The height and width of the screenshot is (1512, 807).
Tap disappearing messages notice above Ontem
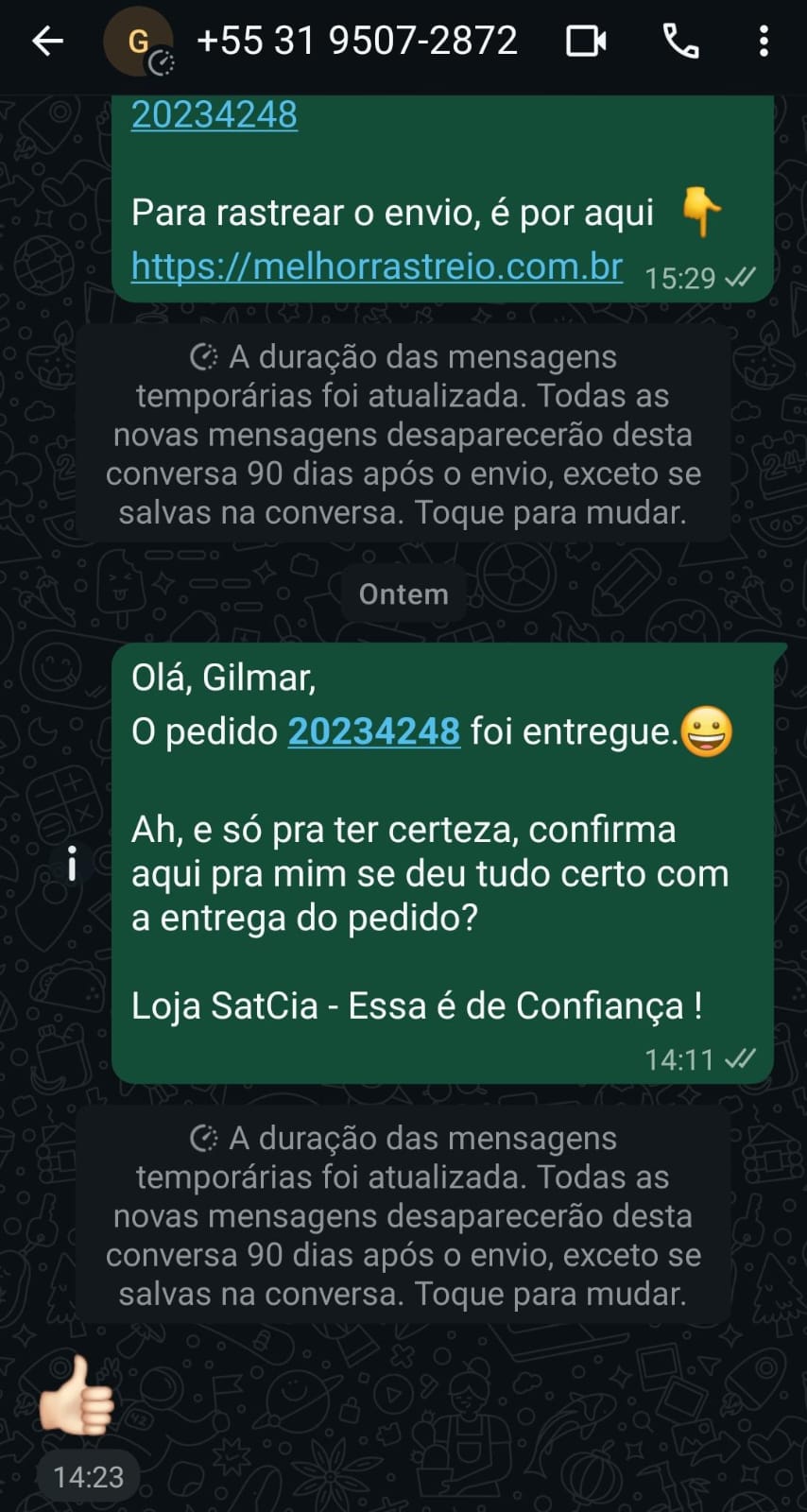[x=403, y=435]
